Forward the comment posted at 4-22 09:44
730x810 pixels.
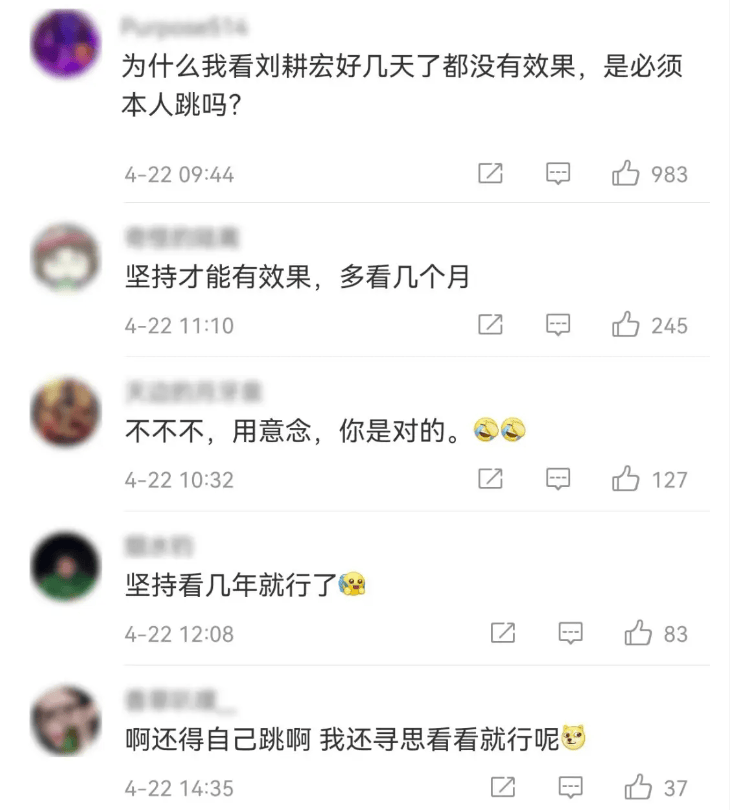[x=490, y=174]
